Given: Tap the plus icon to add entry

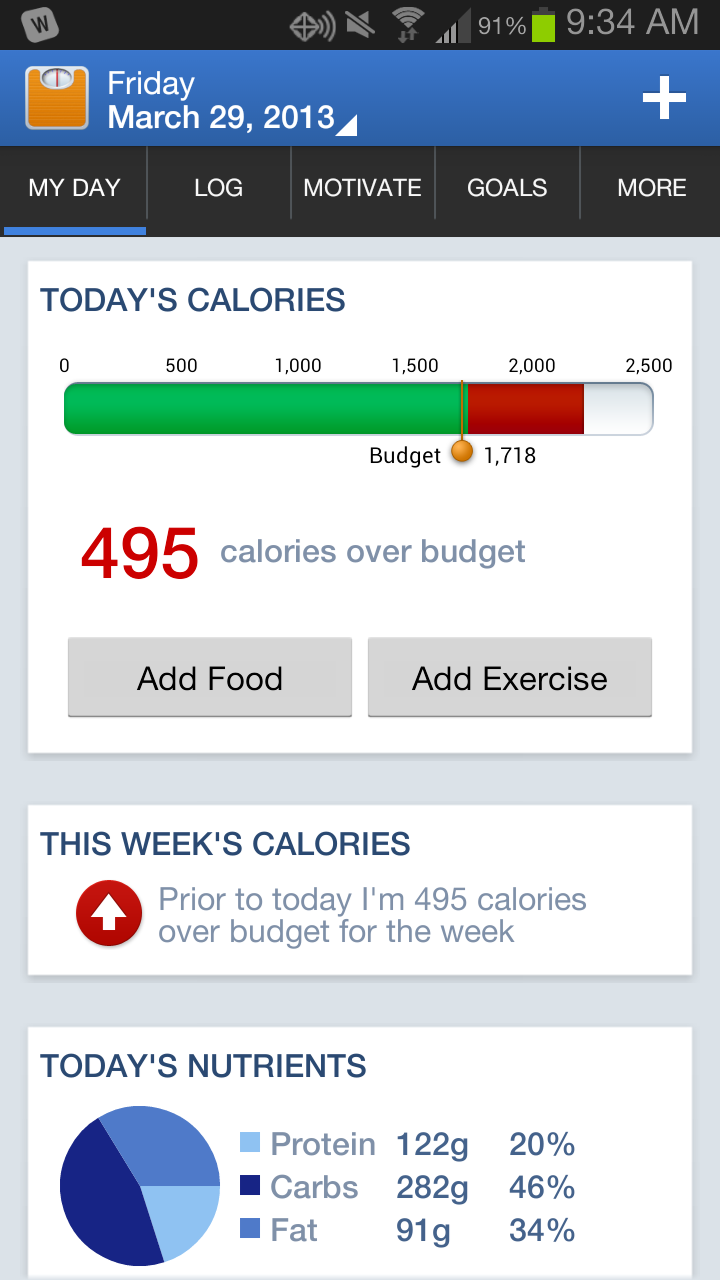Looking at the screenshot, I should tap(664, 98).
